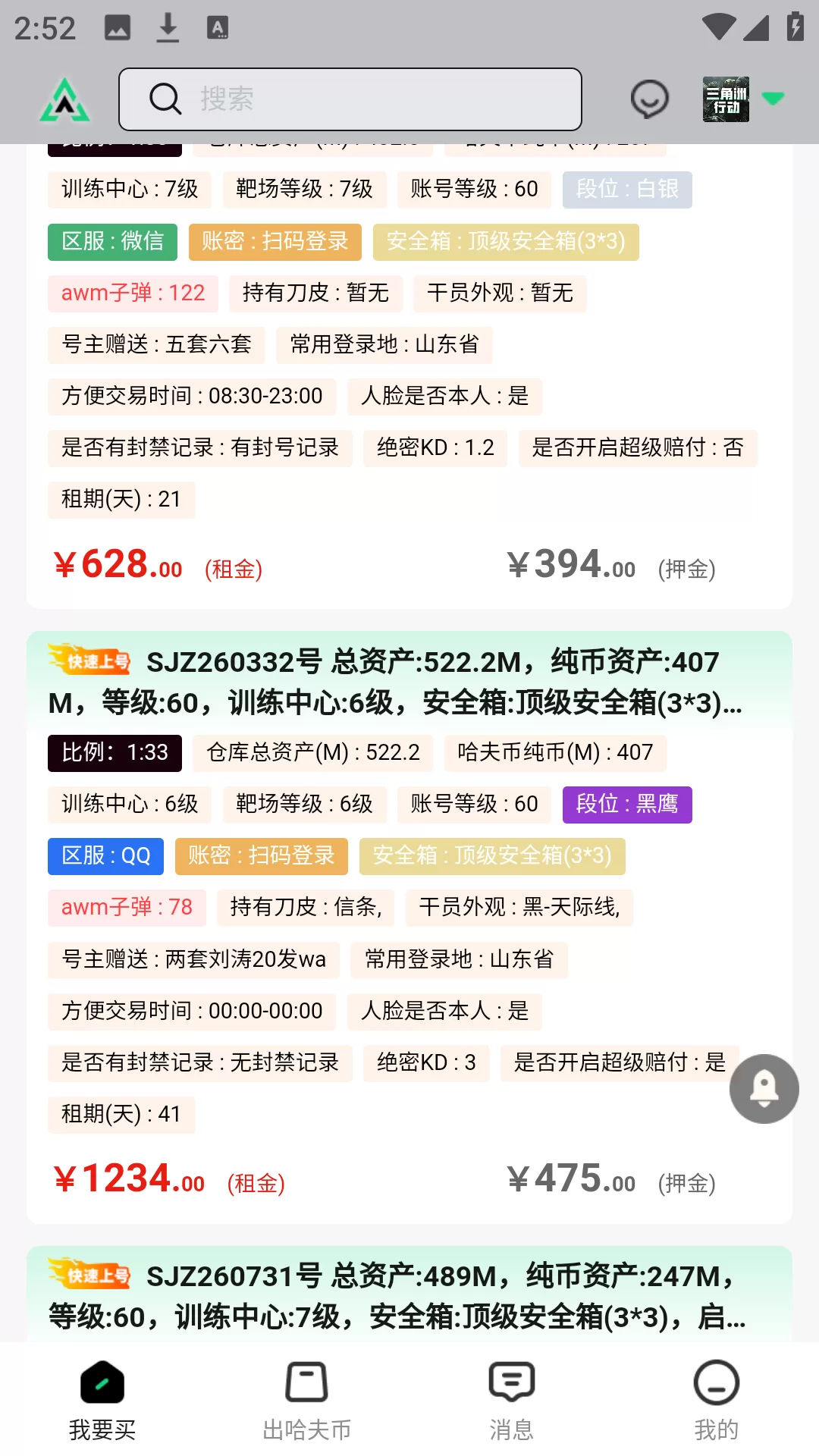Image resolution: width=819 pixels, height=1456 pixels.
Task: Tap 快速上号 badge on listing SJZ260332
Action: pos(89,661)
